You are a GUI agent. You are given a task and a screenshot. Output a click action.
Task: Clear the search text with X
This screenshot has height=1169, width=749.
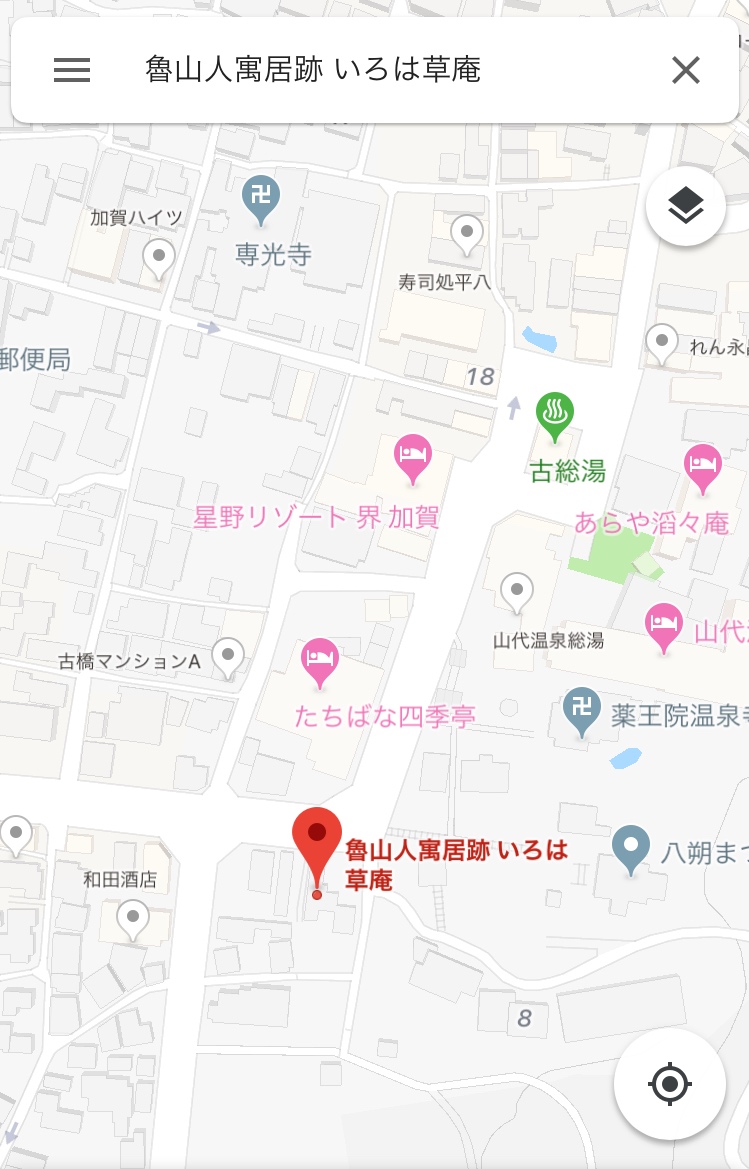coord(685,70)
